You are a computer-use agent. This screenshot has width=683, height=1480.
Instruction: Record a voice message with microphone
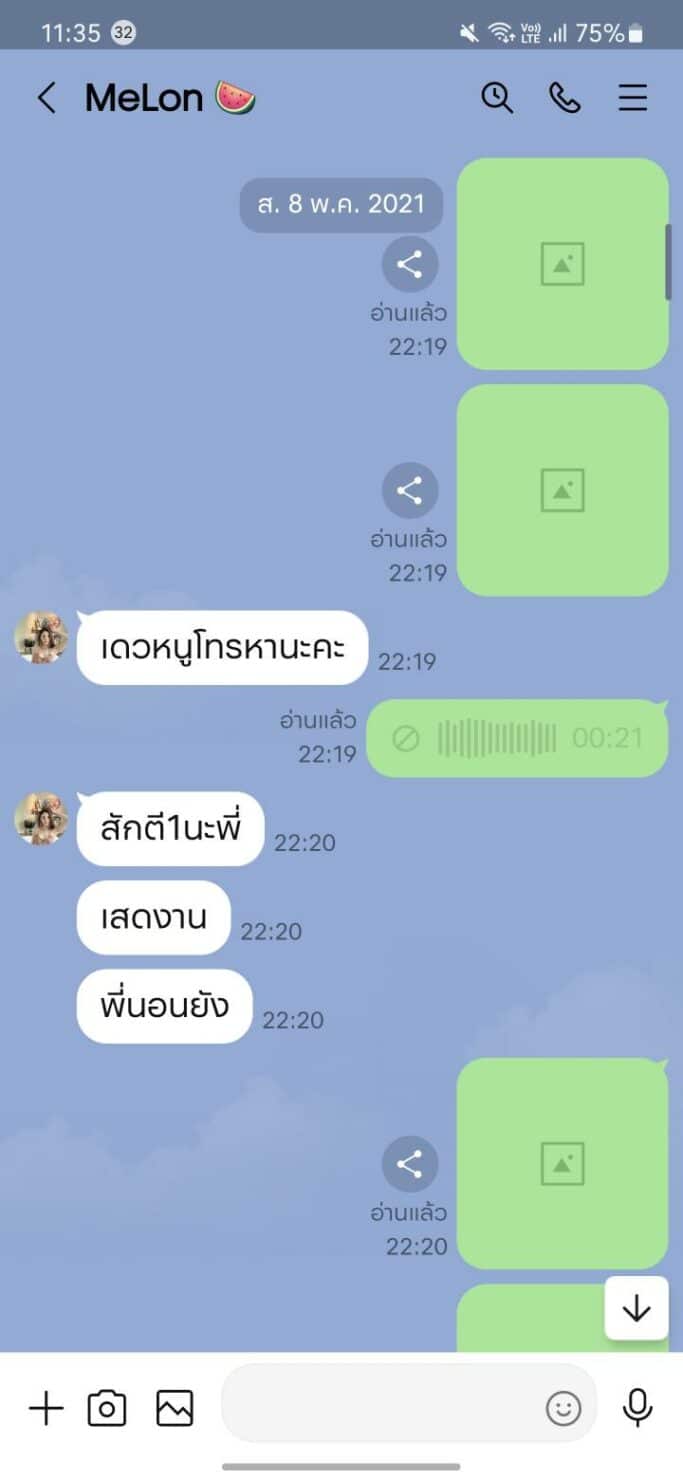(637, 1408)
